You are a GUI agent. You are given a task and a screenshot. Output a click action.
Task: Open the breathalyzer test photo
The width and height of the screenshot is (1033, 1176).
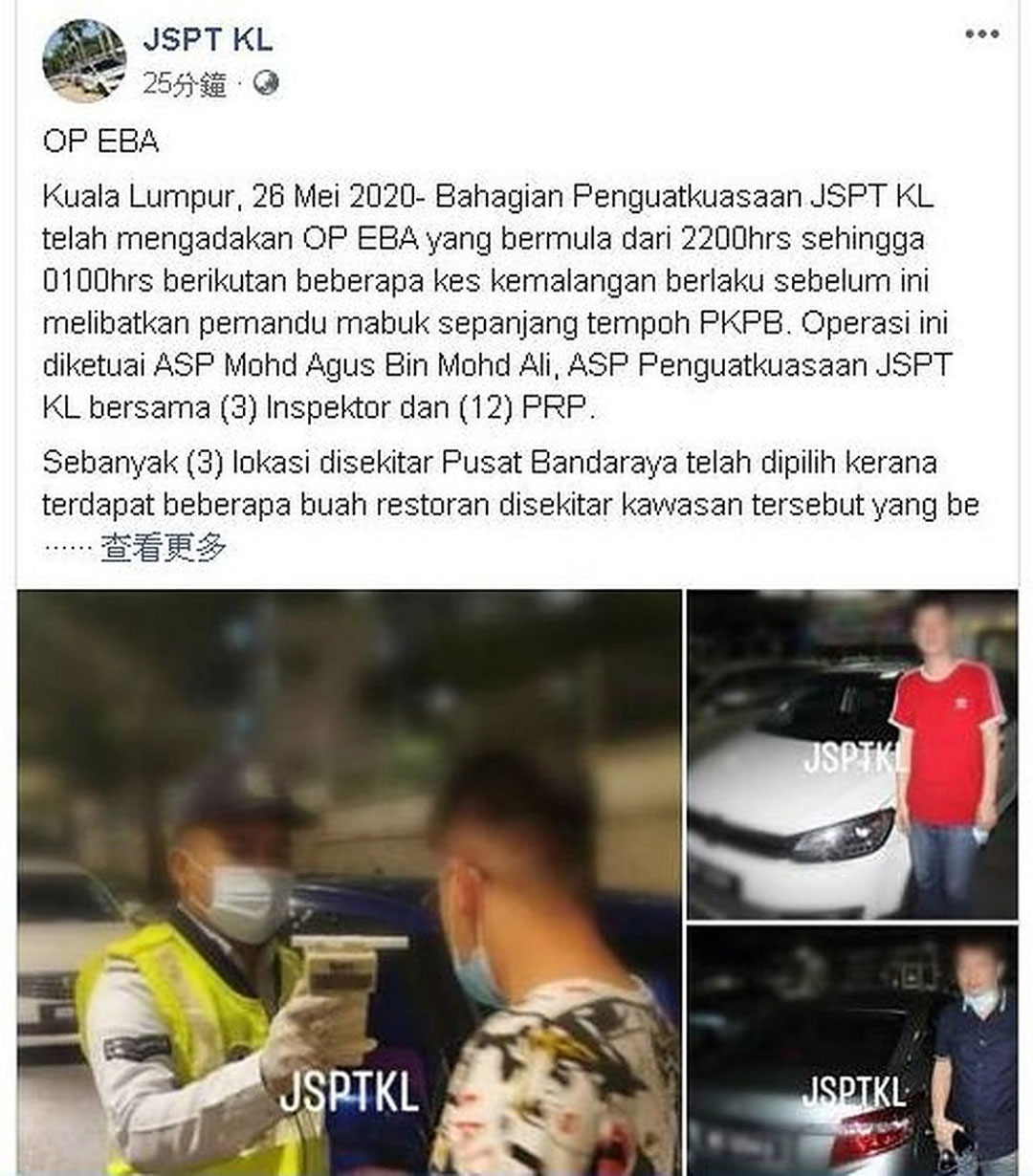[x=349, y=882]
